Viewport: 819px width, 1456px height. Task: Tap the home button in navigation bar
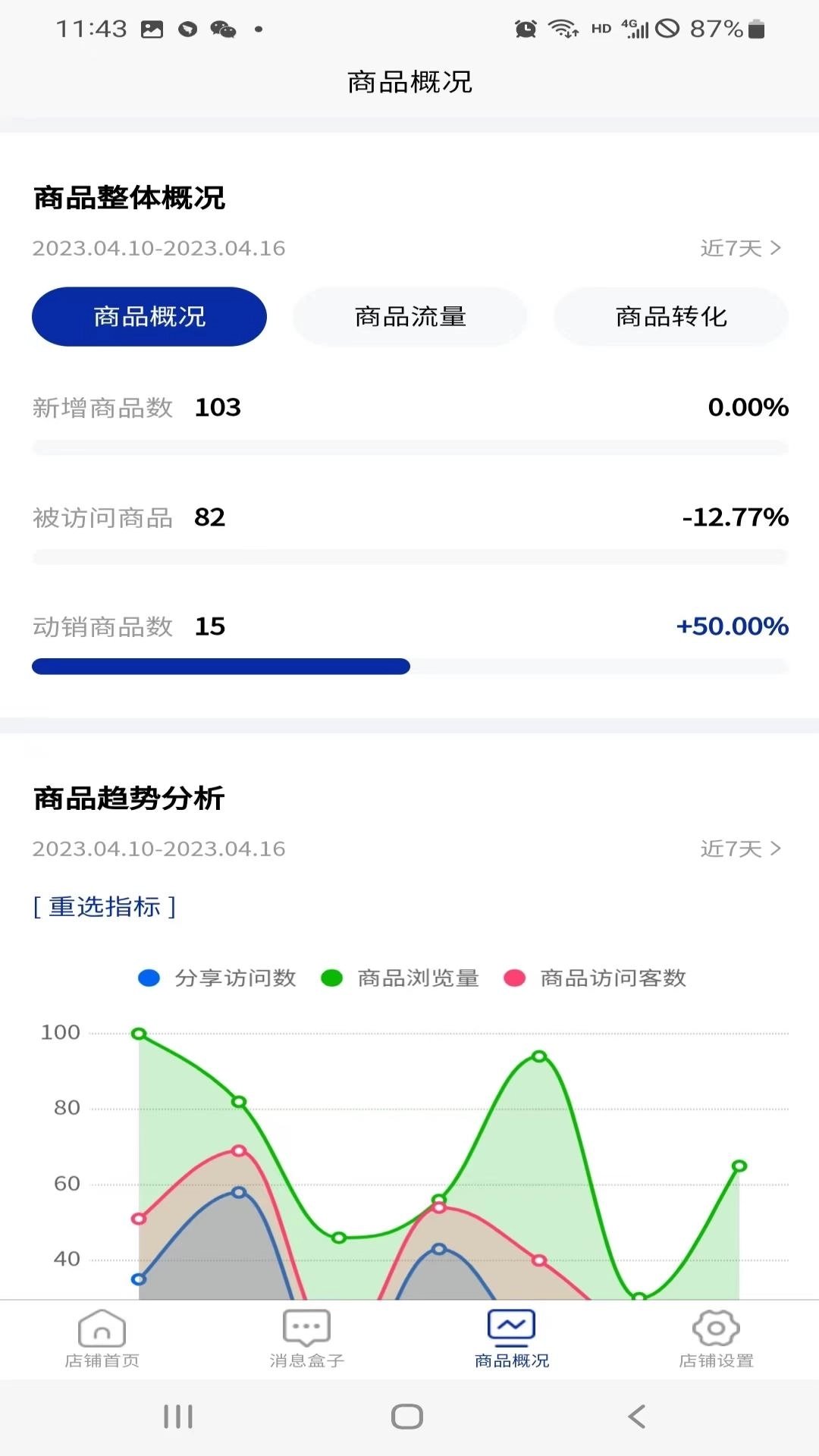pyautogui.click(x=409, y=1415)
